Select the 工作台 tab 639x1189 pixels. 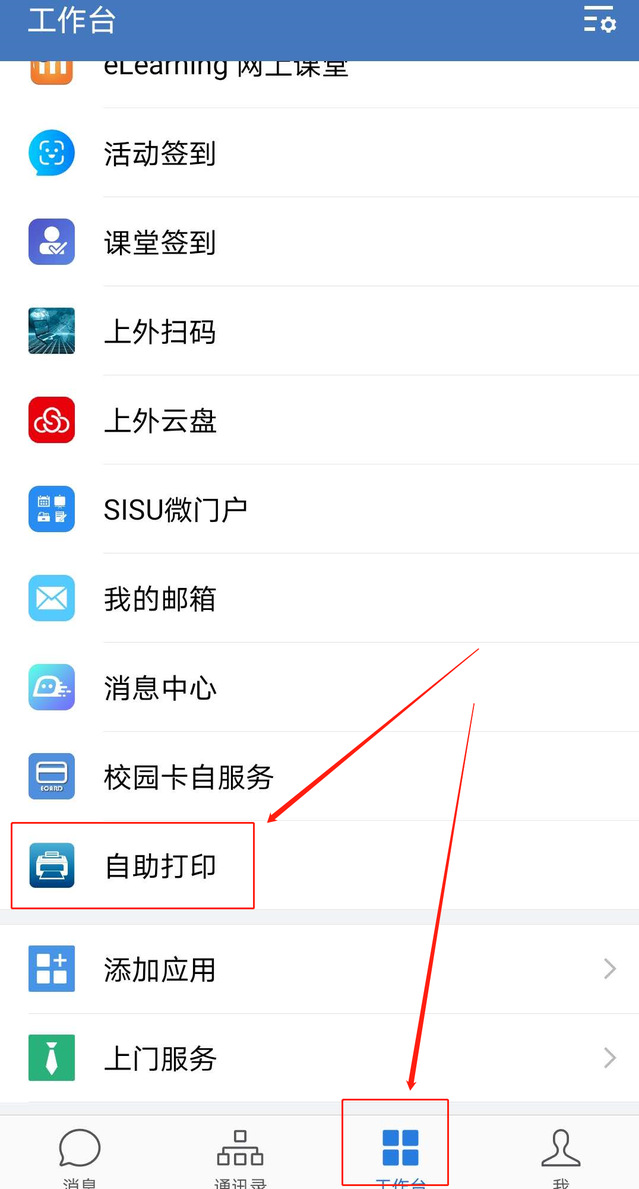click(x=400, y=1155)
